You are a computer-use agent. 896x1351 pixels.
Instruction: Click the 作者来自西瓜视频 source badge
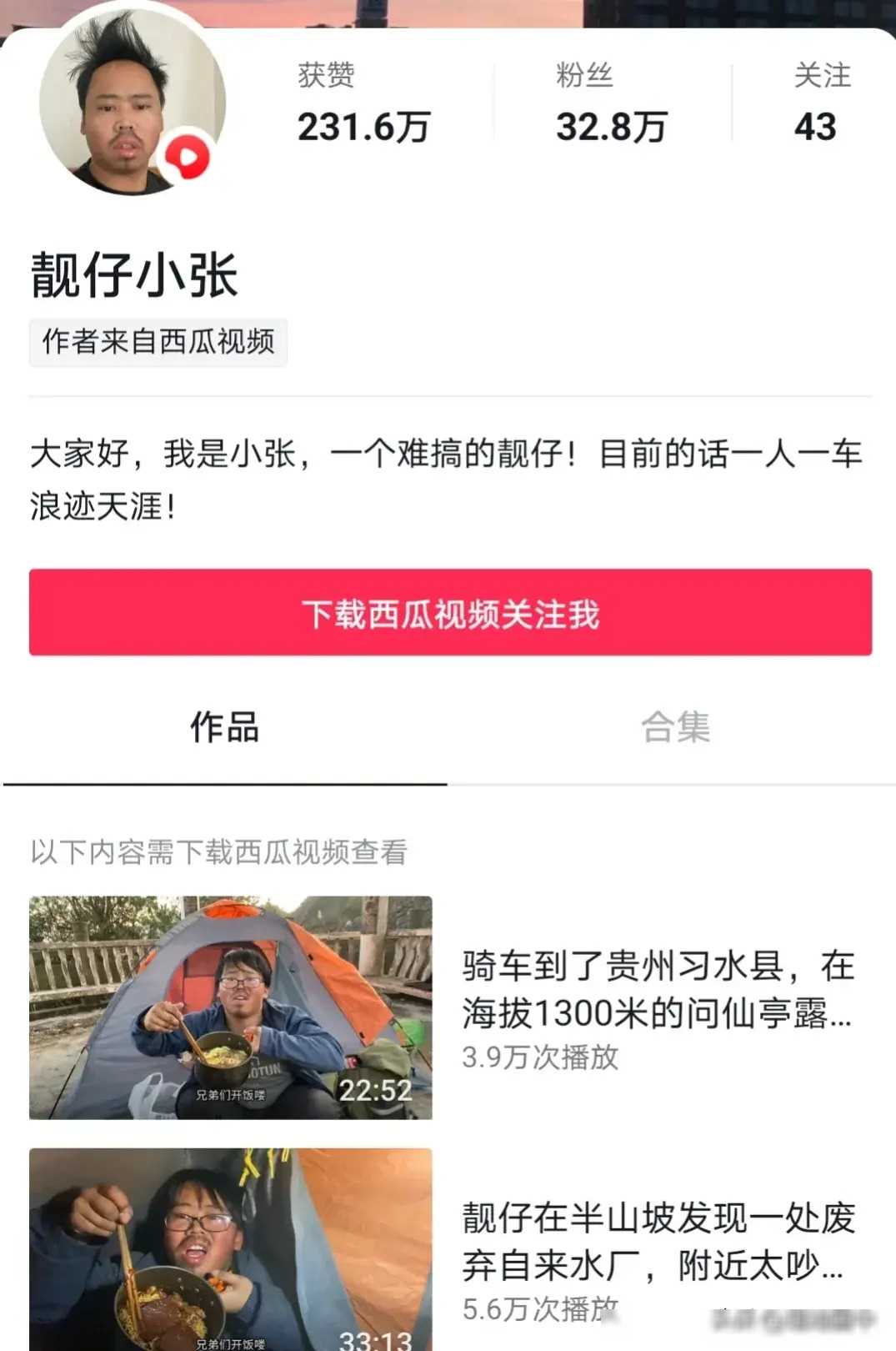coord(160,343)
